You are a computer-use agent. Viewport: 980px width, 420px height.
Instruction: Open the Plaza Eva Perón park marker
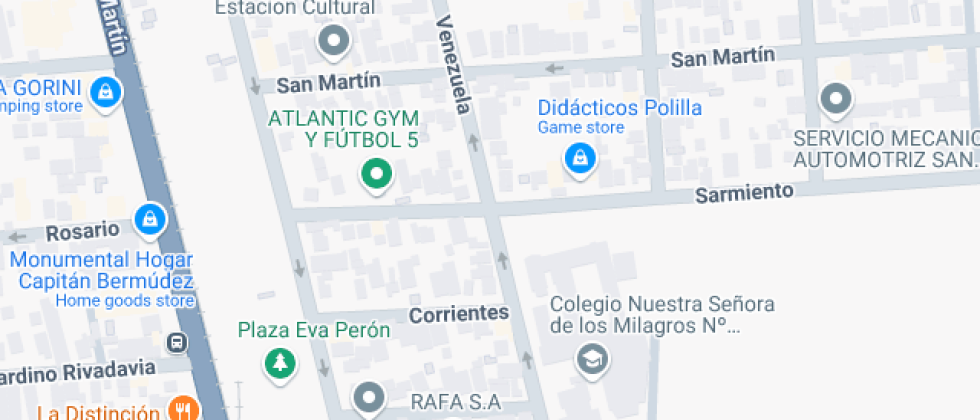point(280,361)
